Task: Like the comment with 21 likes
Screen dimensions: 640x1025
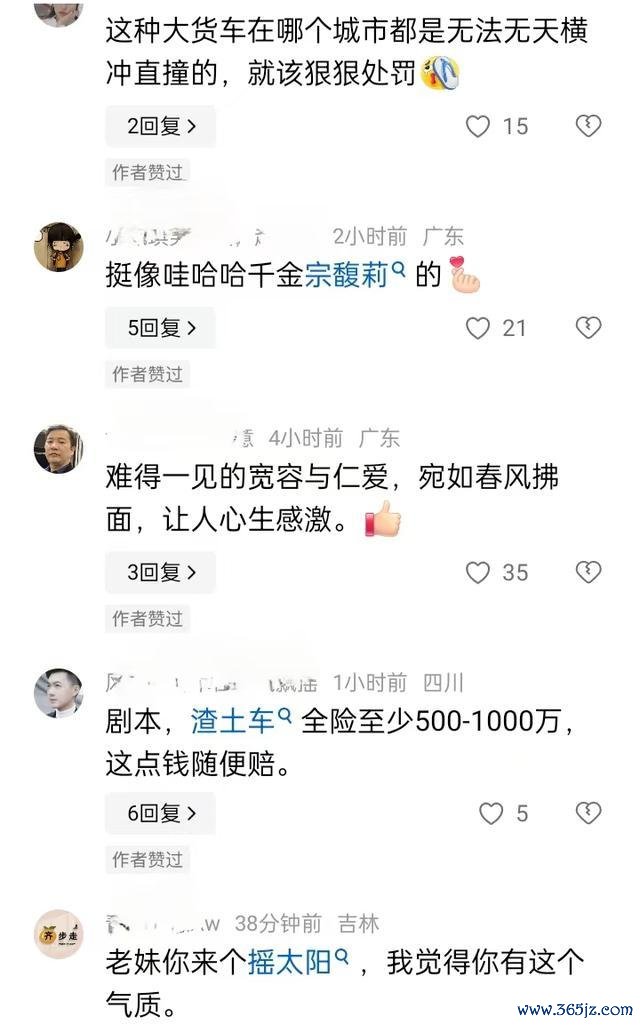Action: point(479,327)
